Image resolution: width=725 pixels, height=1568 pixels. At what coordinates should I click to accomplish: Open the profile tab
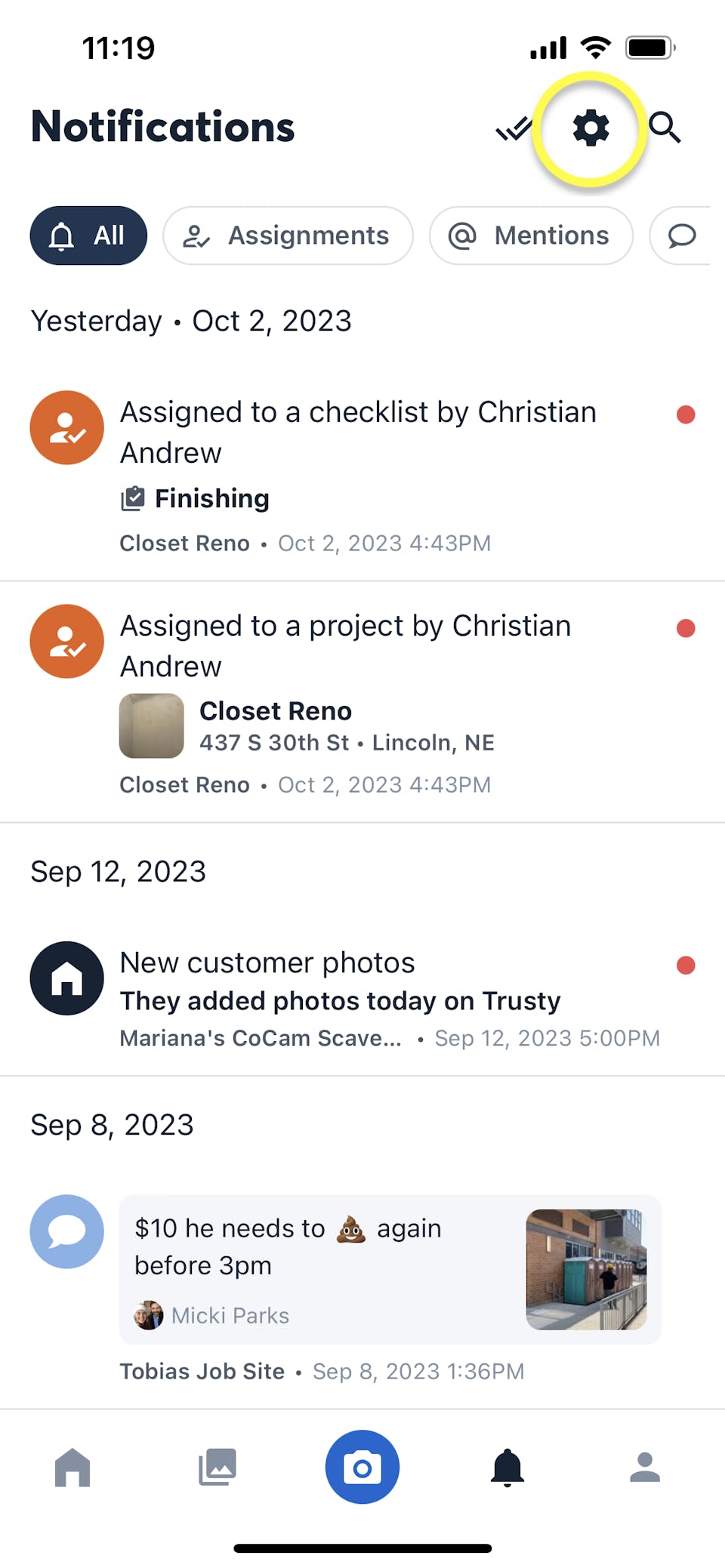645,1468
